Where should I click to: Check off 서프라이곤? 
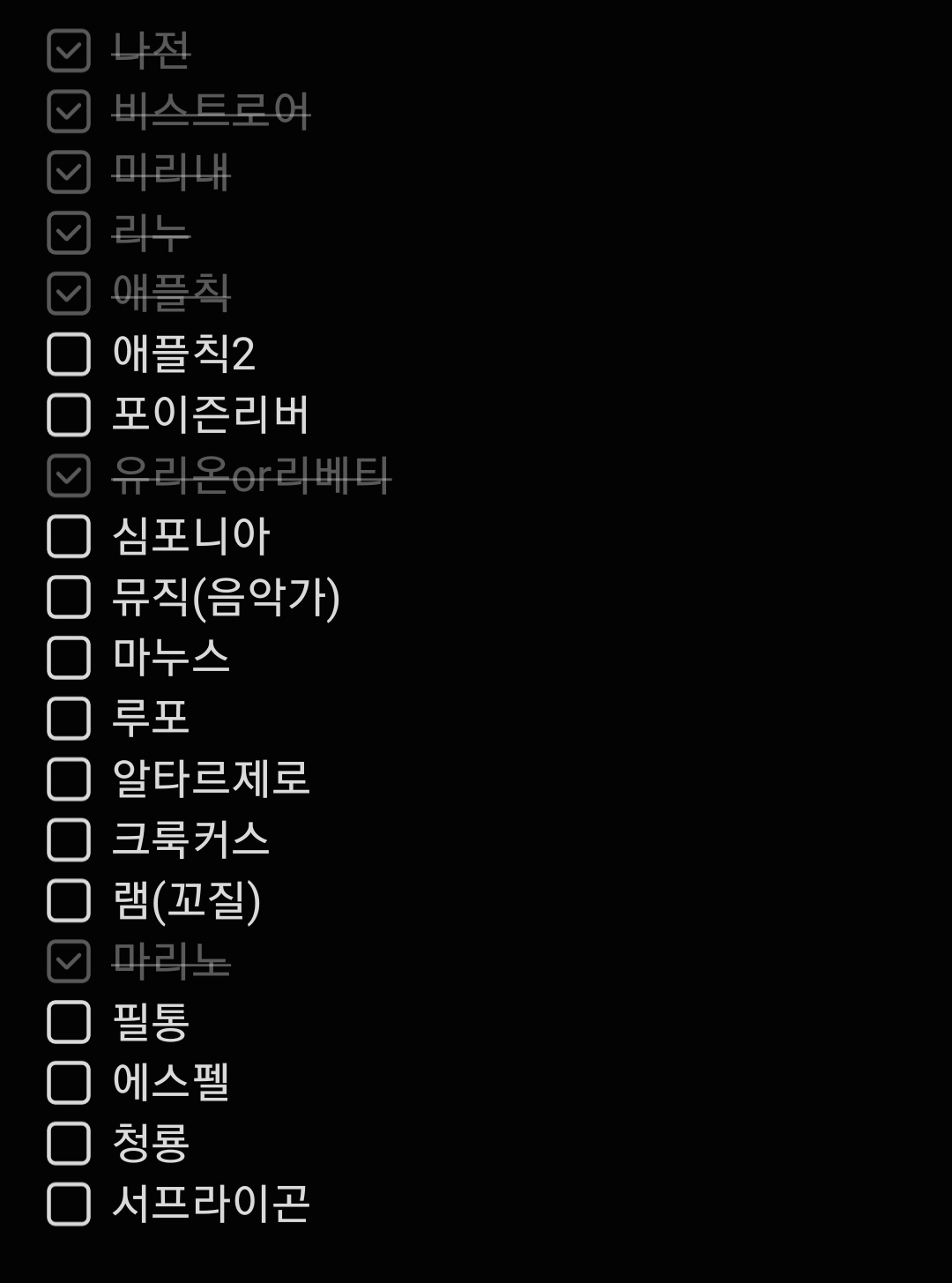pyautogui.click(x=69, y=1205)
